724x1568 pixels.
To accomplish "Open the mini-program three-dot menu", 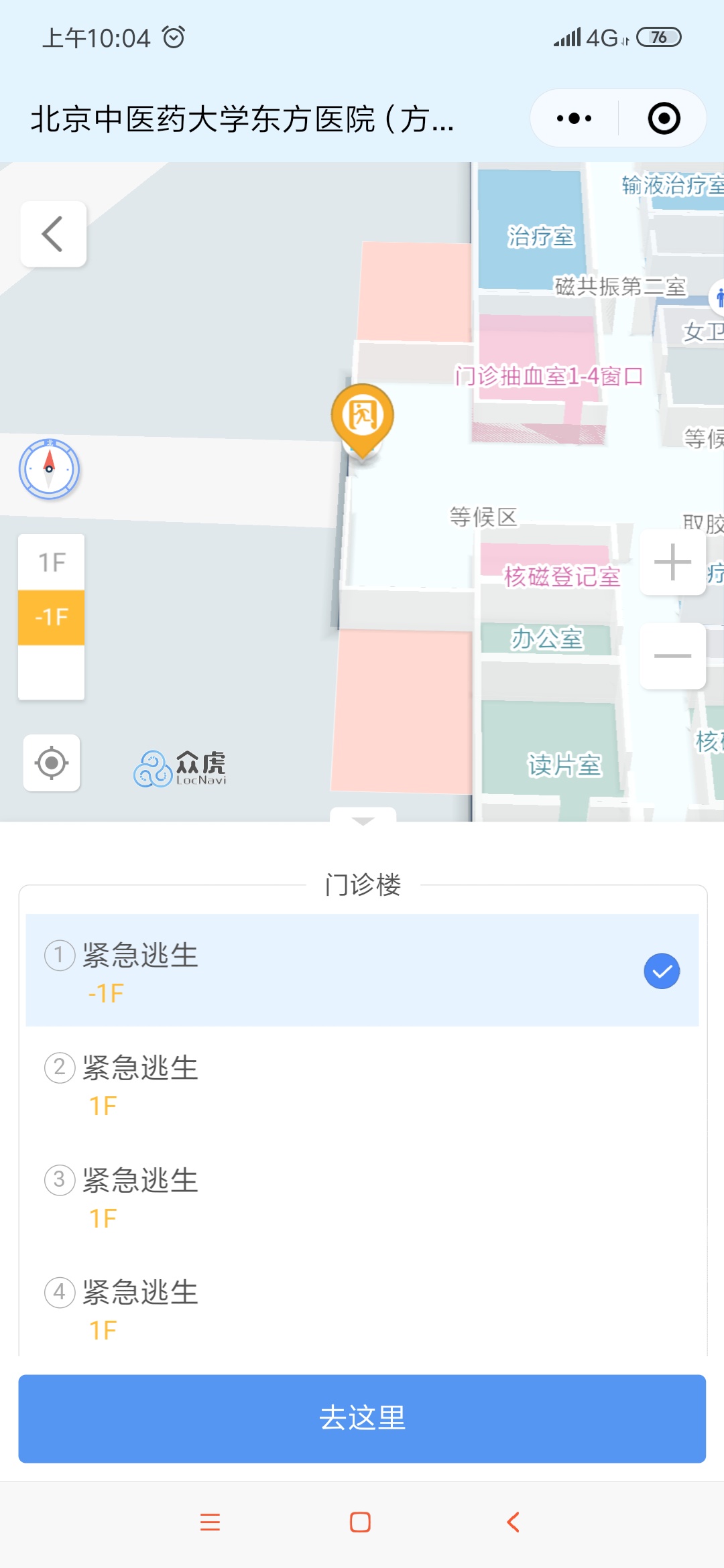I will (575, 119).
